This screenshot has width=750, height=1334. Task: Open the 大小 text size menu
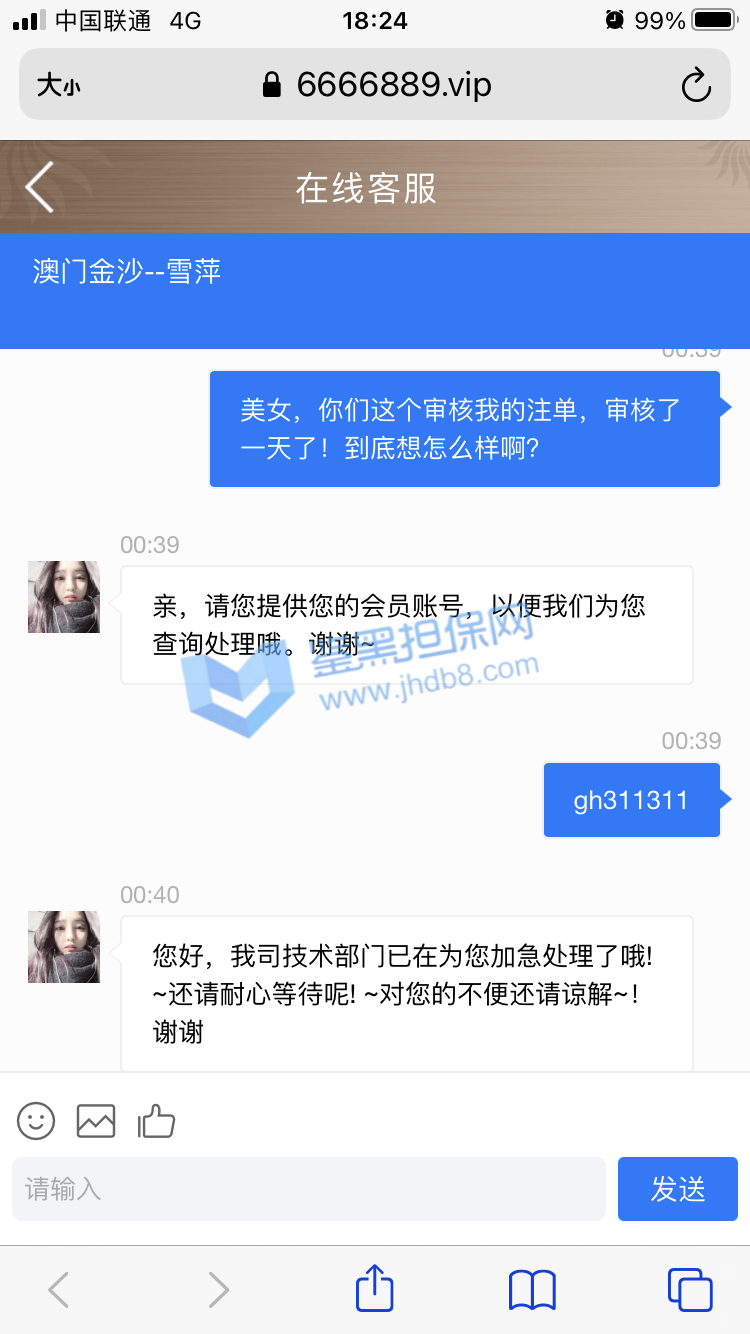[58, 86]
